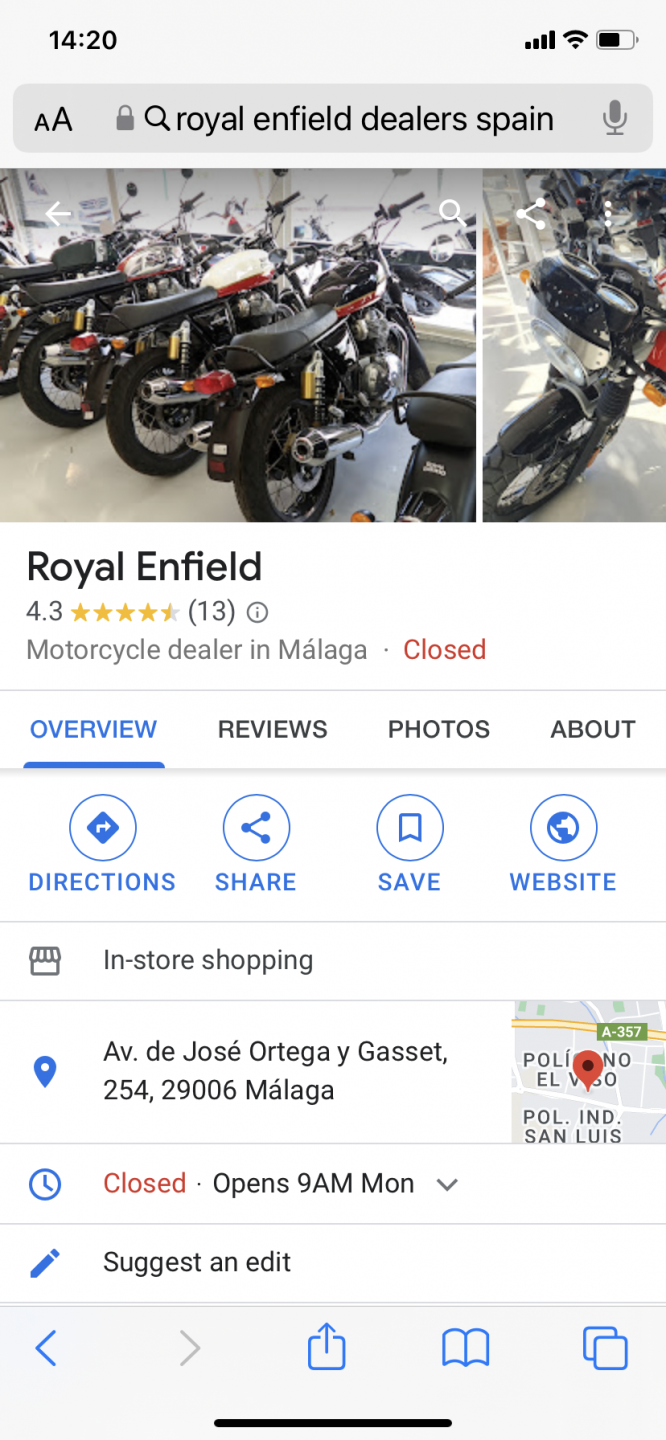Go back using the white arrow over photo
This screenshot has width=666, height=1440.
pos(58,212)
